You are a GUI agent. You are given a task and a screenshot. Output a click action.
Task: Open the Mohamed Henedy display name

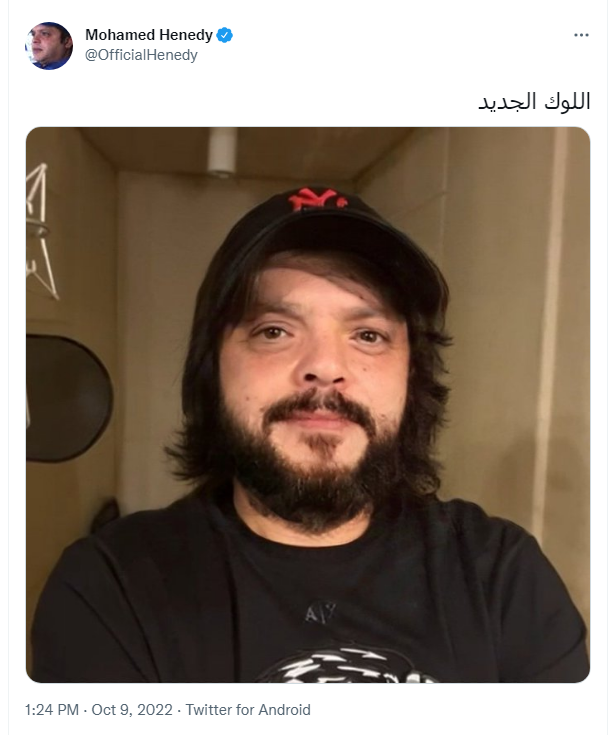[149, 35]
